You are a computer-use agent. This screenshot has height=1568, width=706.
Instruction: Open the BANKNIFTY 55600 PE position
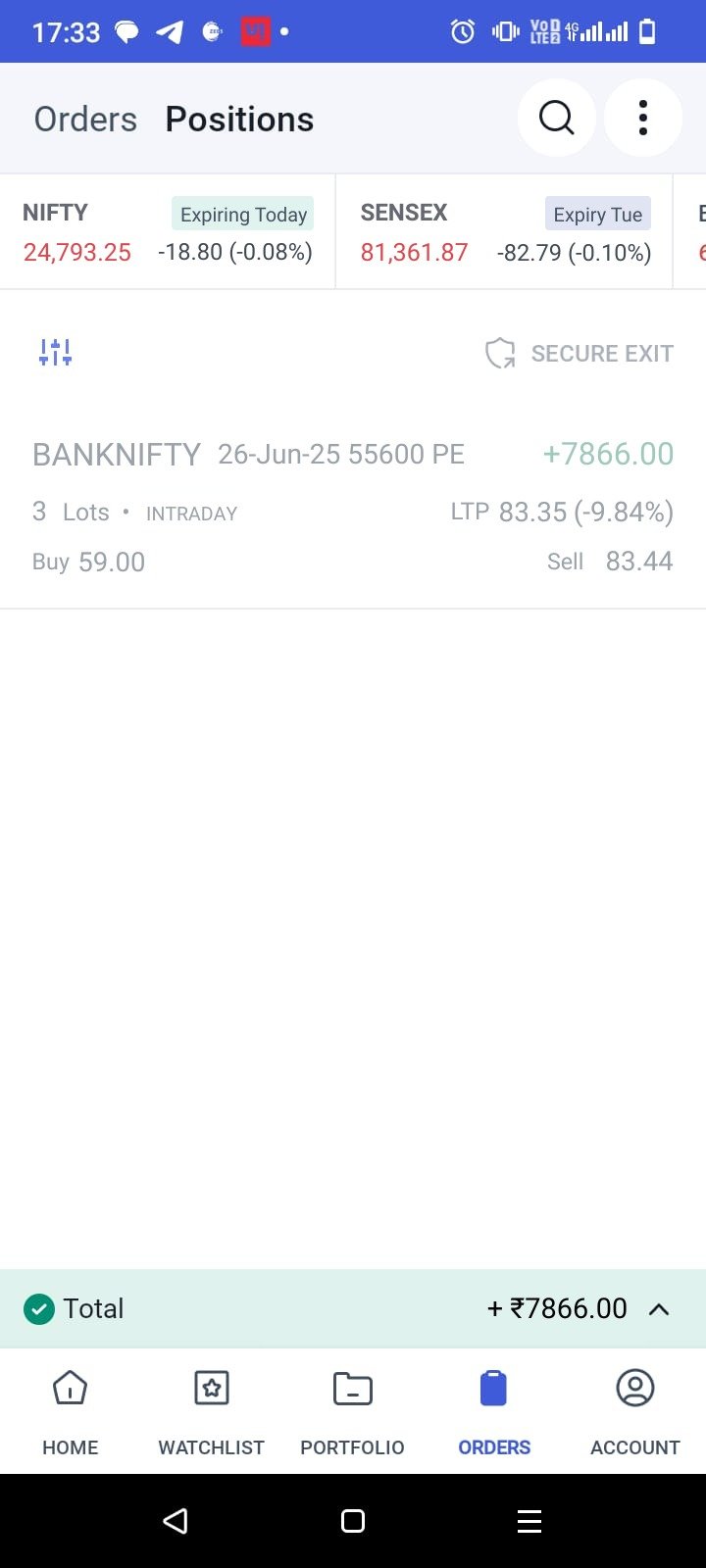click(352, 506)
